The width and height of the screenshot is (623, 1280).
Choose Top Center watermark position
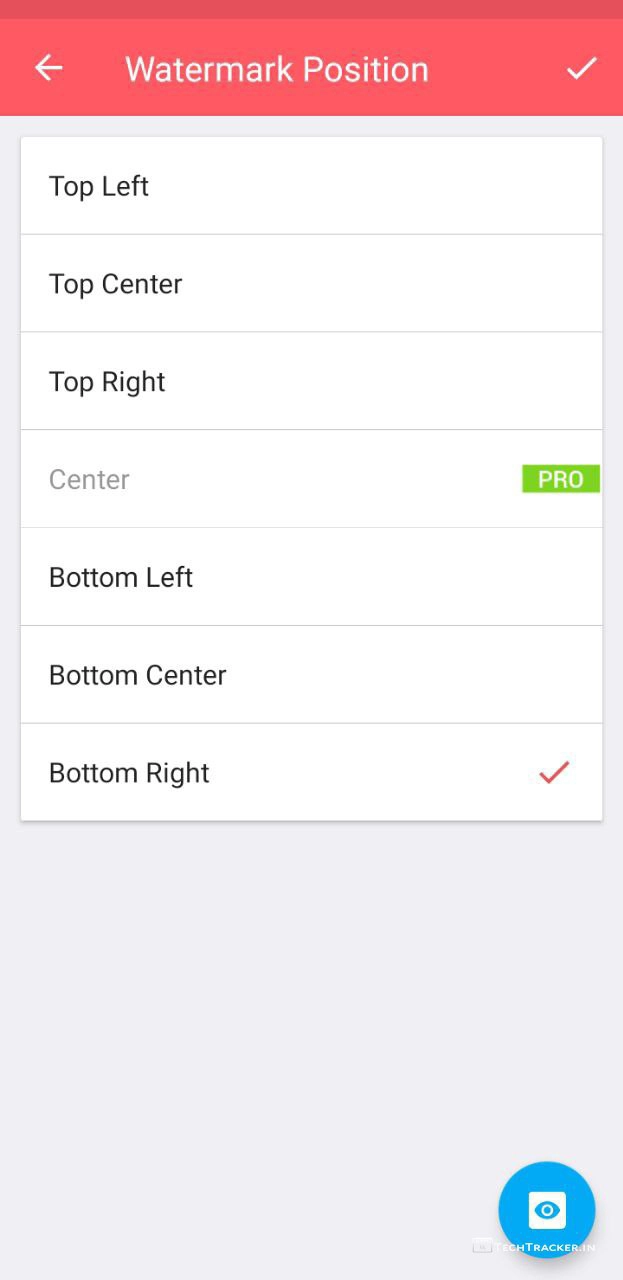click(311, 284)
